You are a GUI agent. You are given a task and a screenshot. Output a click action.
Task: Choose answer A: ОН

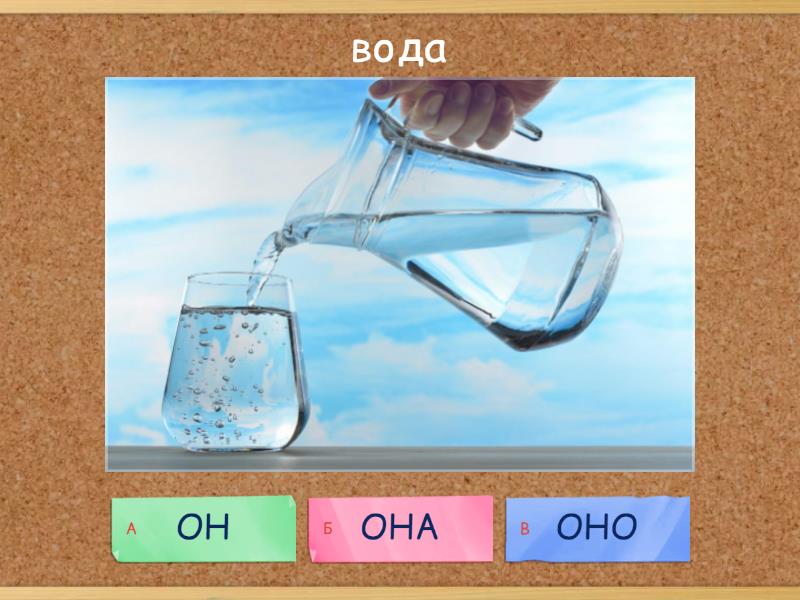pyautogui.click(x=204, y=528)
